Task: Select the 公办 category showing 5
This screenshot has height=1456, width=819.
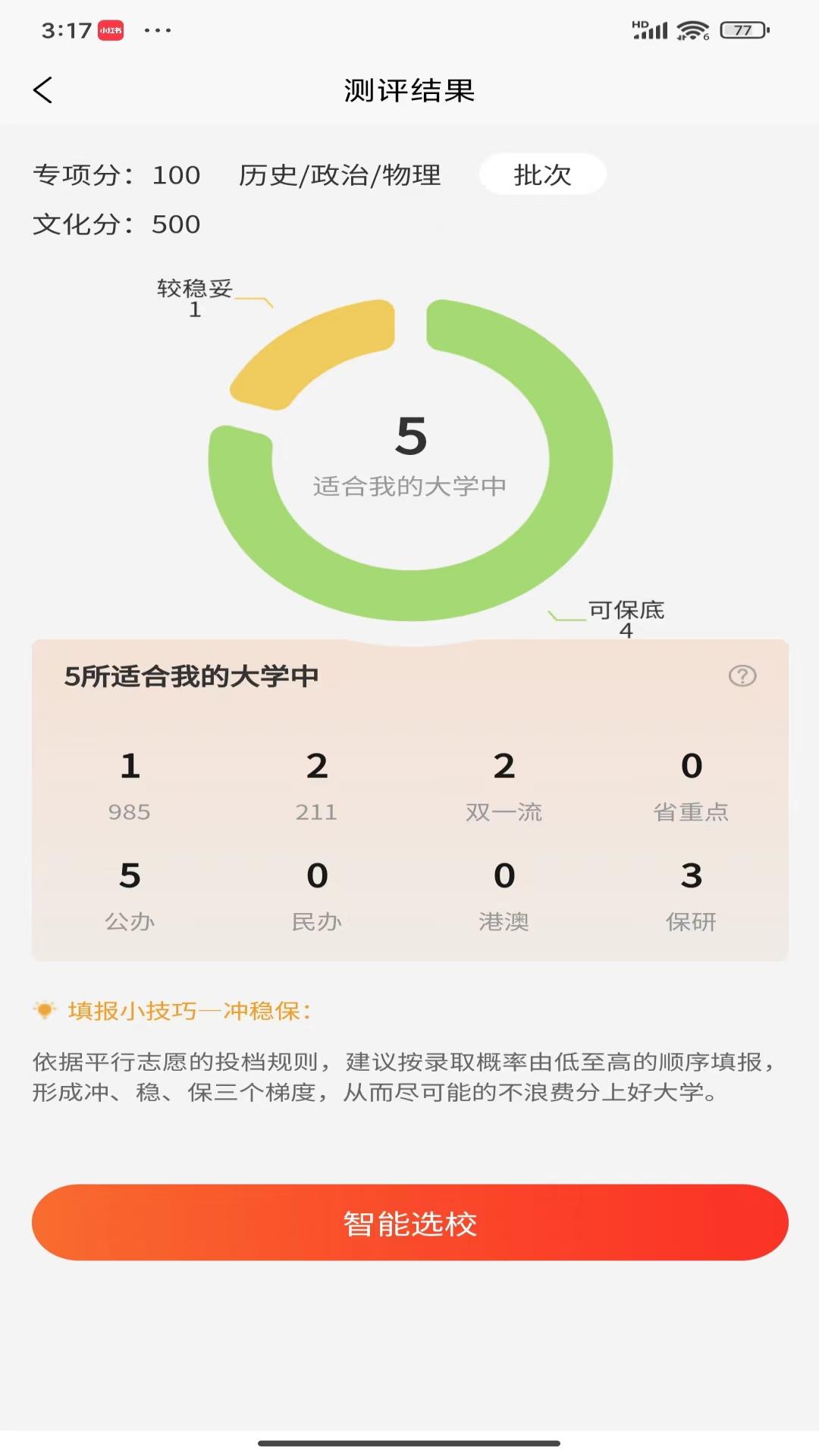Action: coord(130,895)
